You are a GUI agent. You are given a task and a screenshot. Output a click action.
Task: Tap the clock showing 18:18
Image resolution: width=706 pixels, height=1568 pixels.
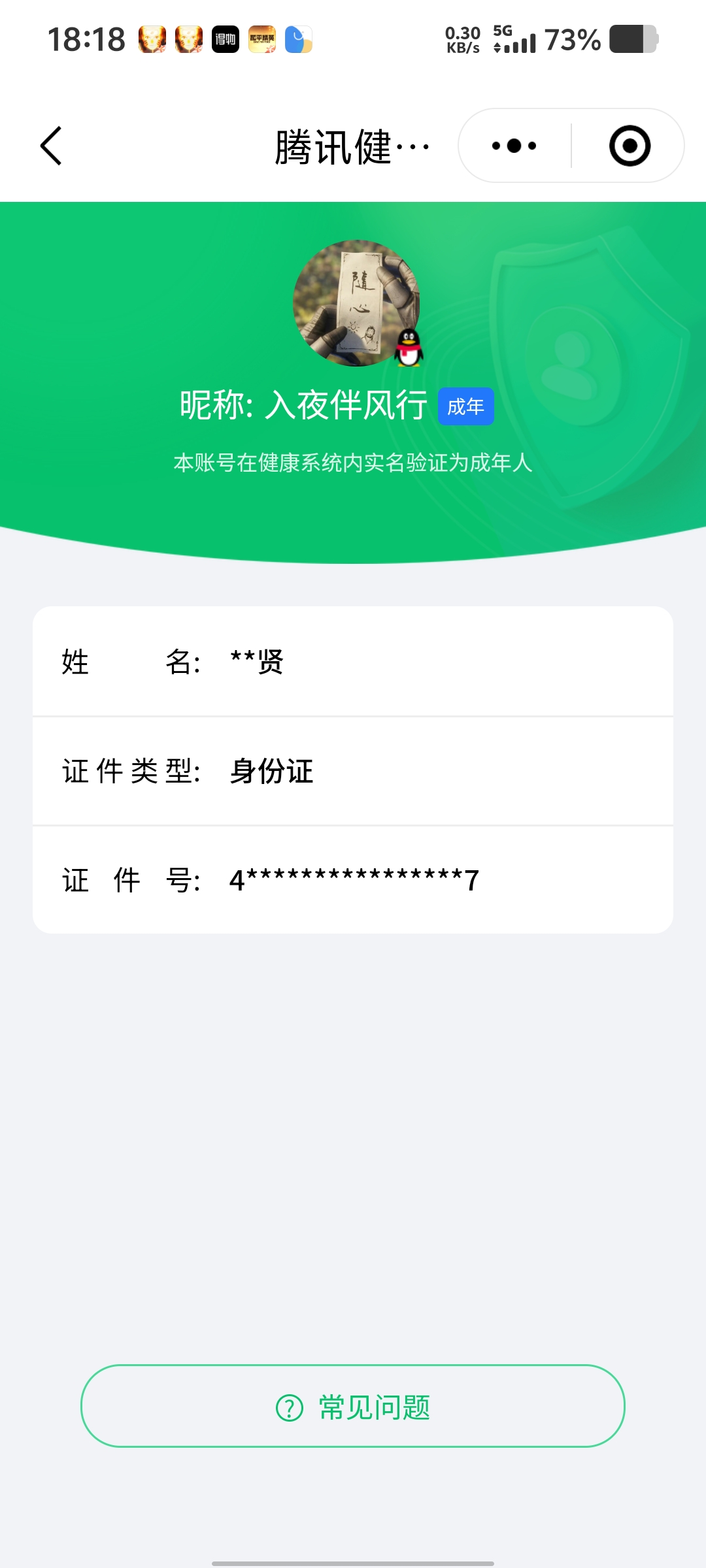point(88,39)
